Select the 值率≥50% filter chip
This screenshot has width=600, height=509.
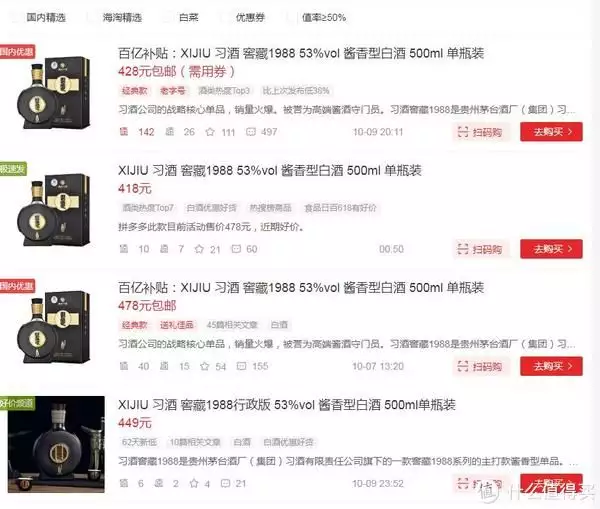click(322, 16)
